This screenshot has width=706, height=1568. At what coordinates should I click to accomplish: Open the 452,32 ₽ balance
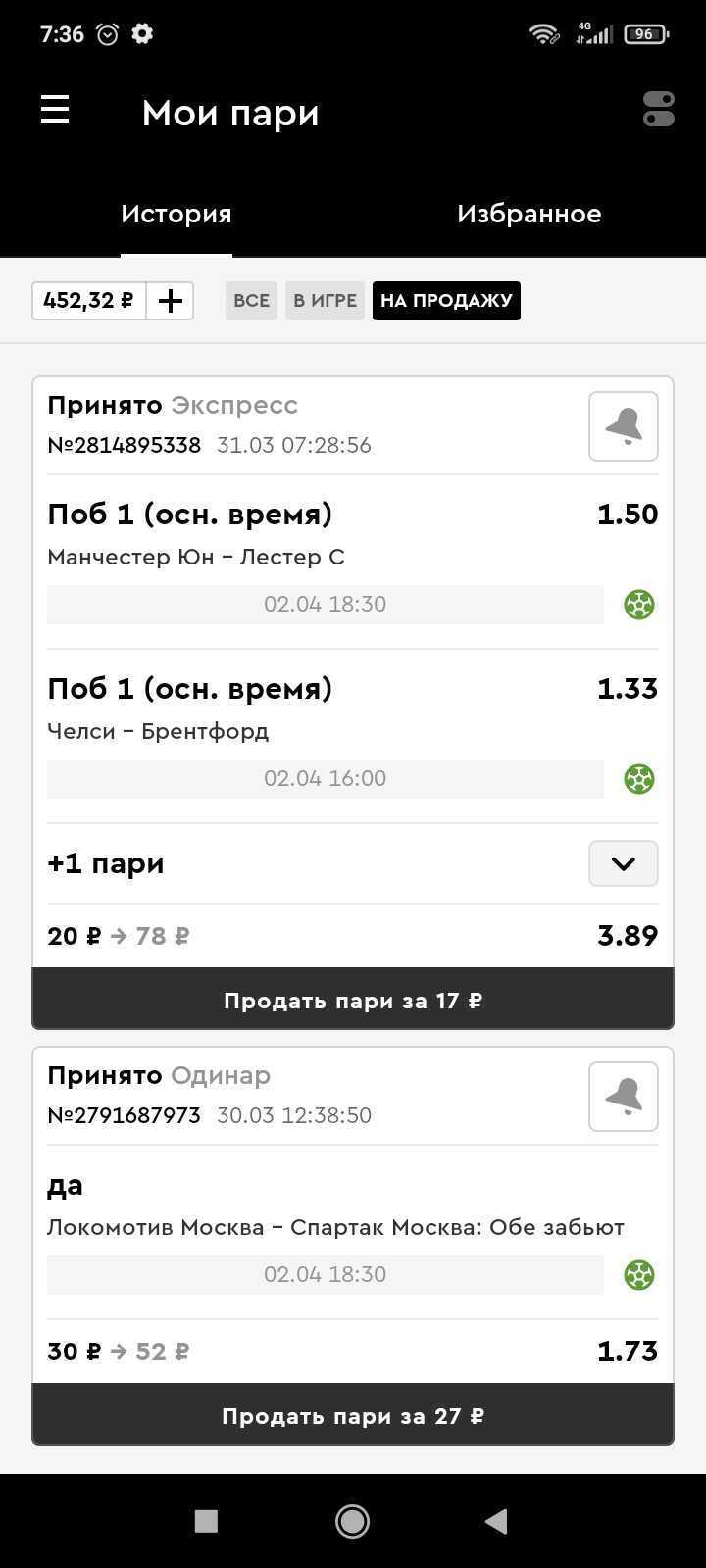[89, 301]
